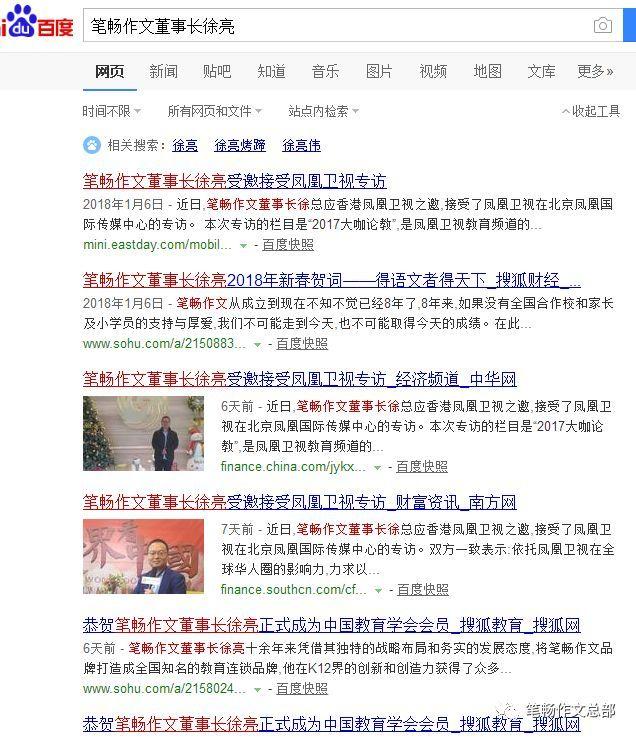
Task: Switch to the 贴吧 tab
Action: click(217, 72)
